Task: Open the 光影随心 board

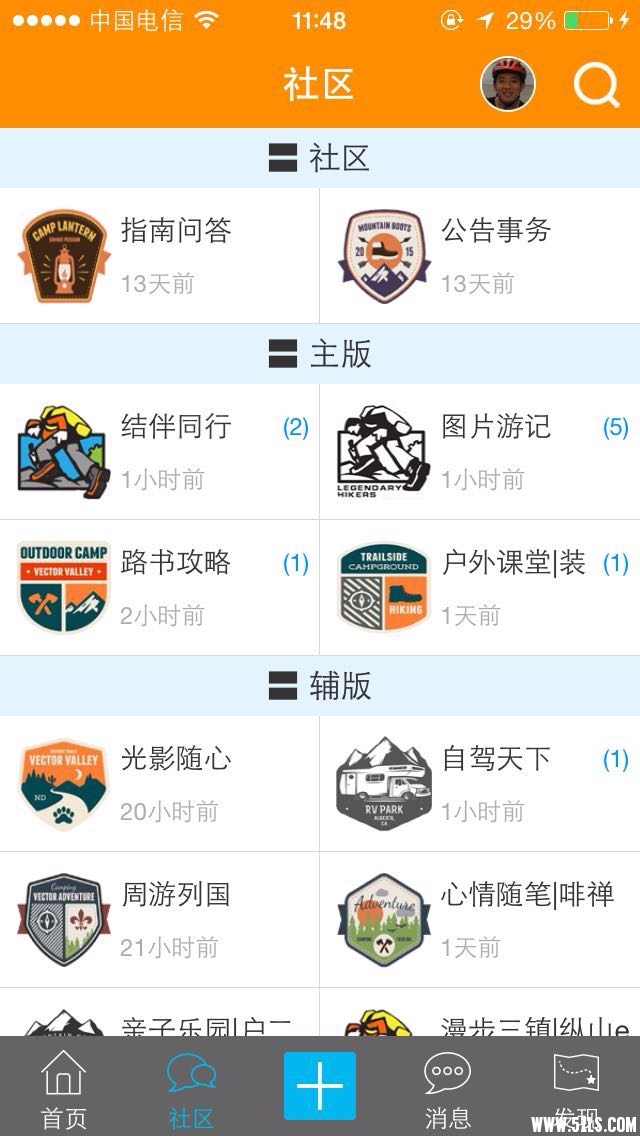Action: click(160, 783)
